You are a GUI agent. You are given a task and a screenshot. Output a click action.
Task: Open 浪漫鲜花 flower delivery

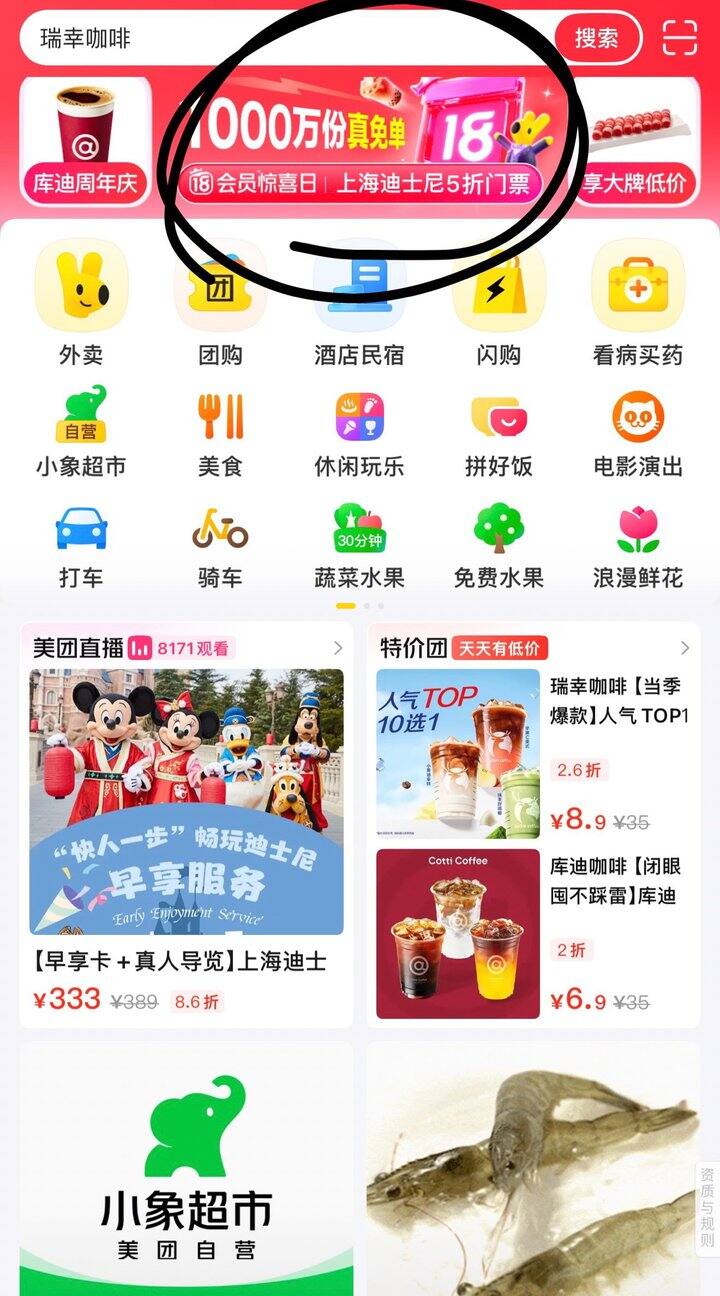(638, 544)
